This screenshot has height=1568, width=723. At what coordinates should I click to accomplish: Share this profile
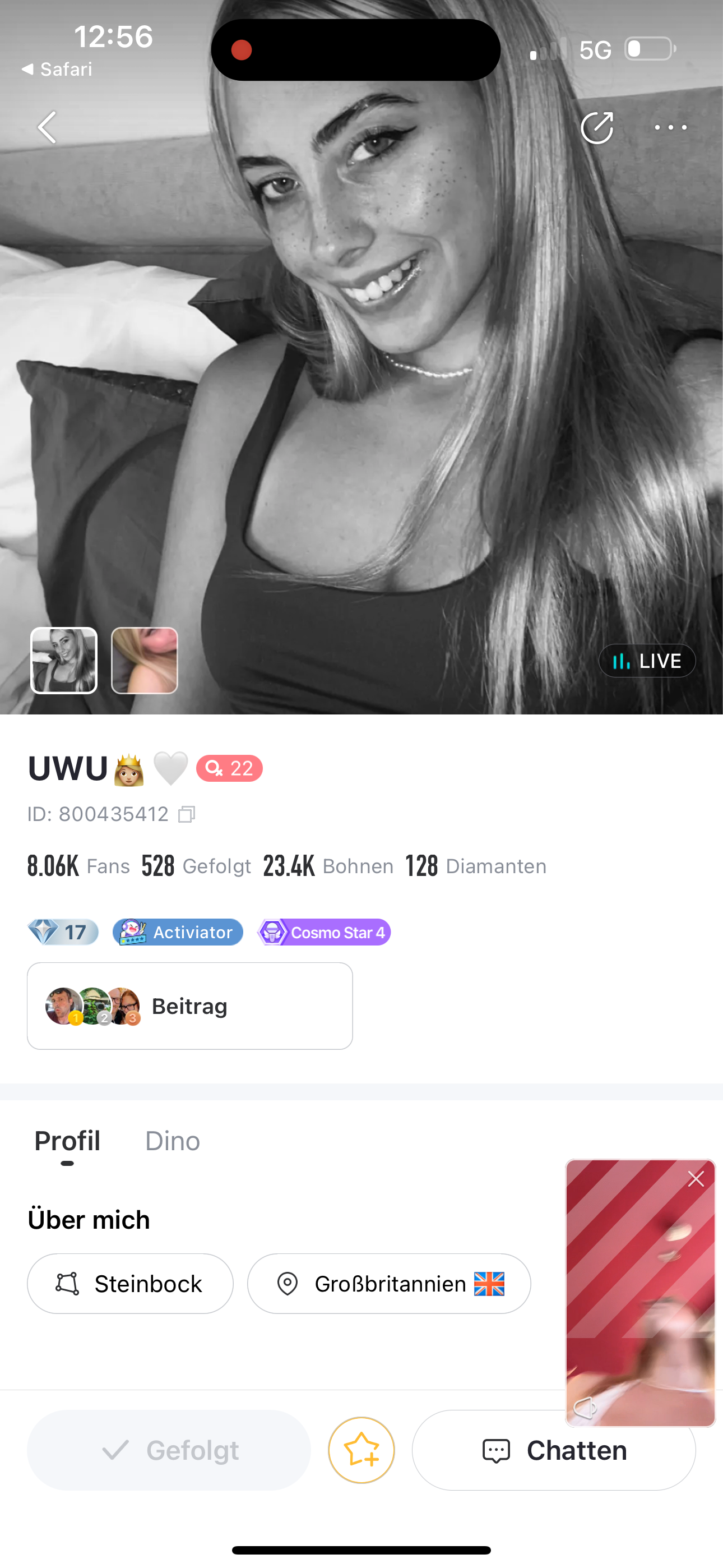pyautogui.click(x=596, y=128)
